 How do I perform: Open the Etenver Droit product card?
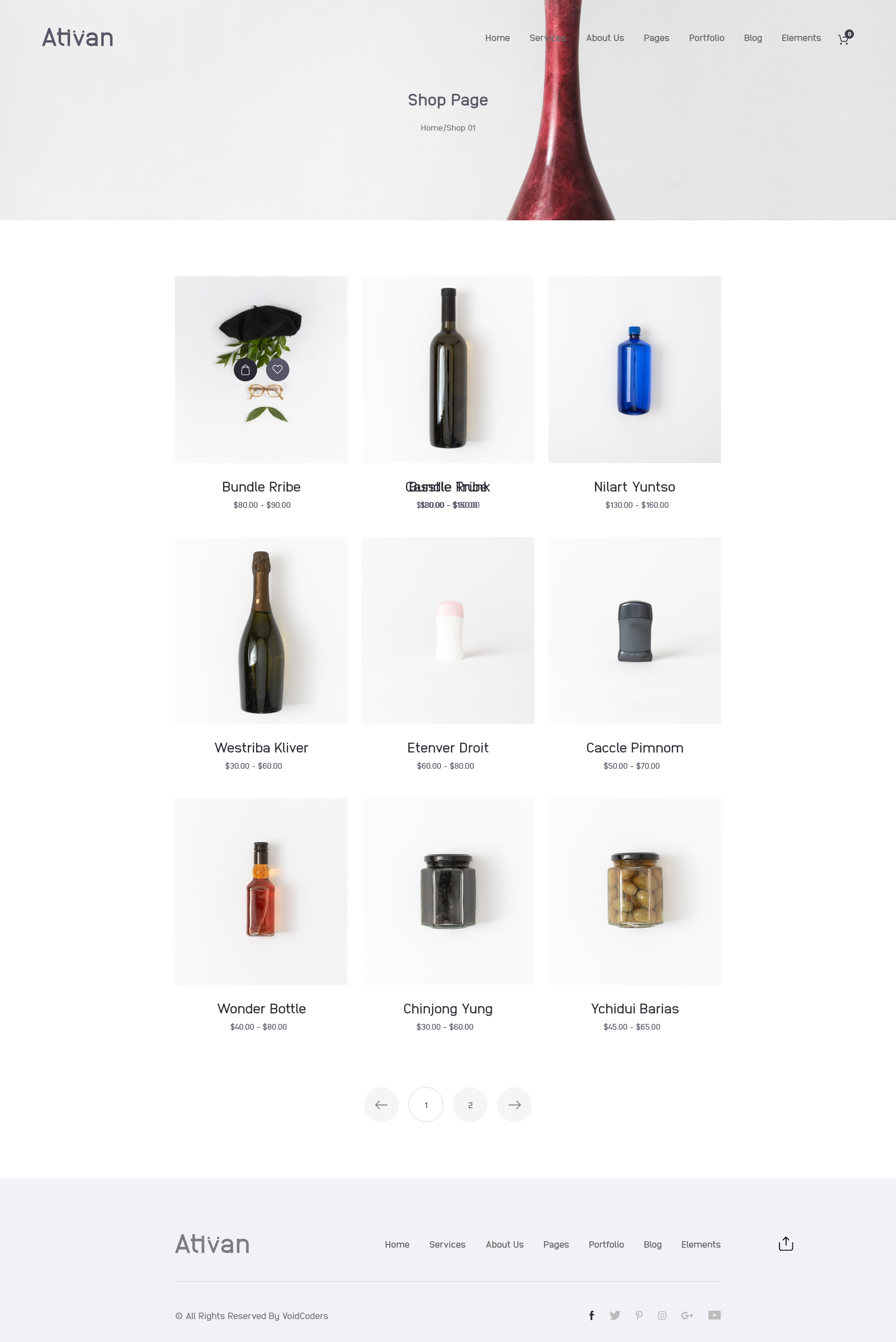click(448, 747)
